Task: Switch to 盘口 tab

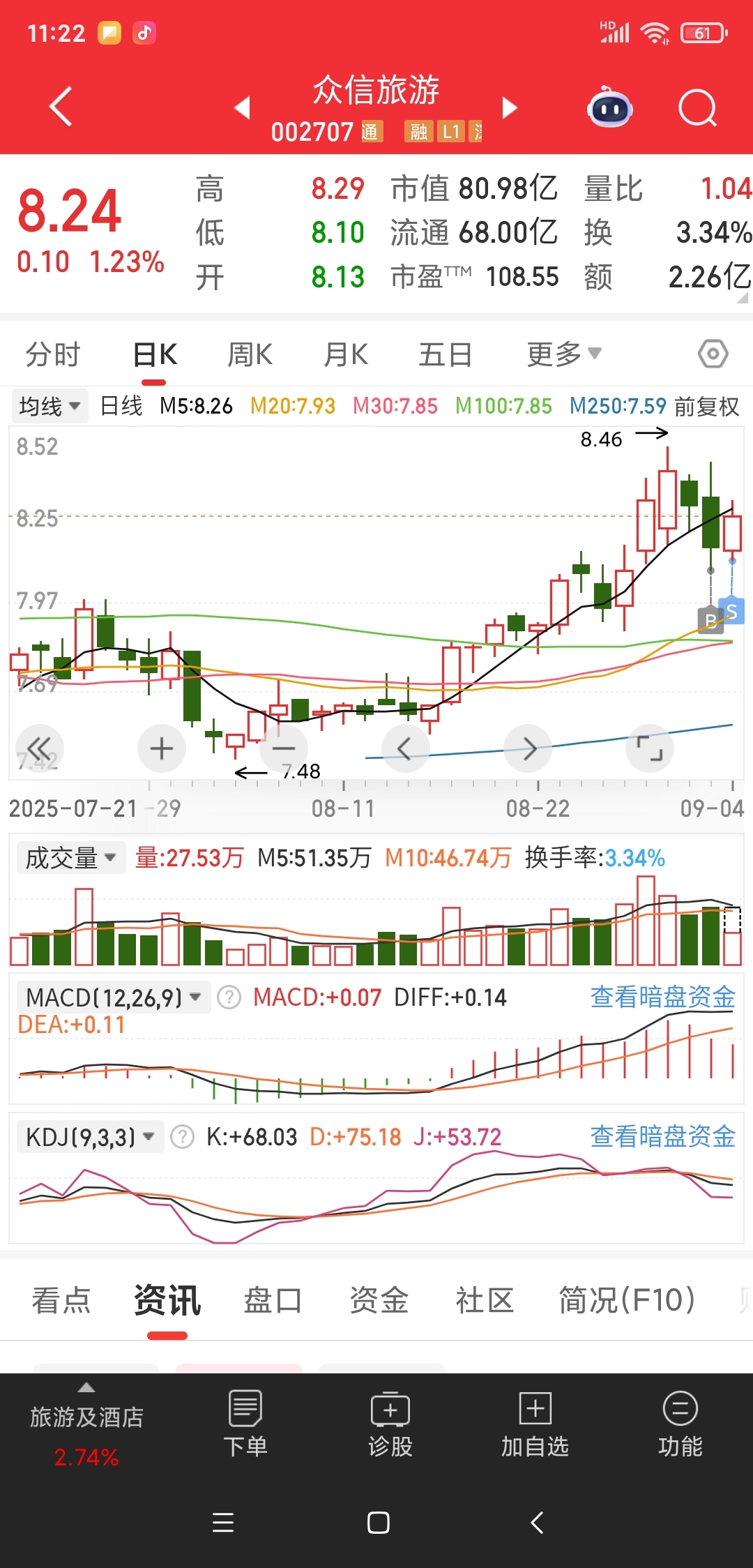Action: [x=272, y=1300]
